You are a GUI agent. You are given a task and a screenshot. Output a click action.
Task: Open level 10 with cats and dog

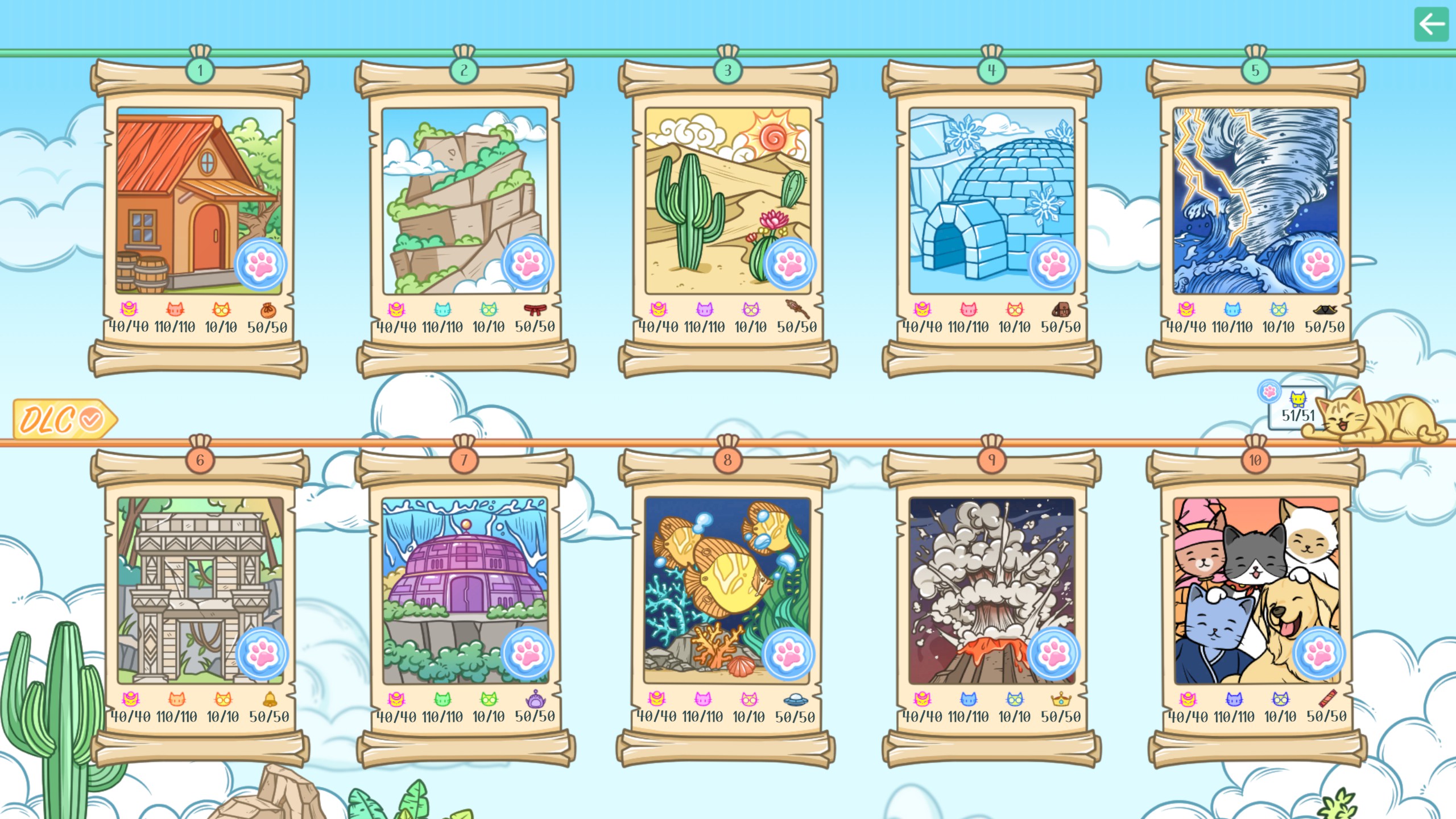pos(1255,590)
